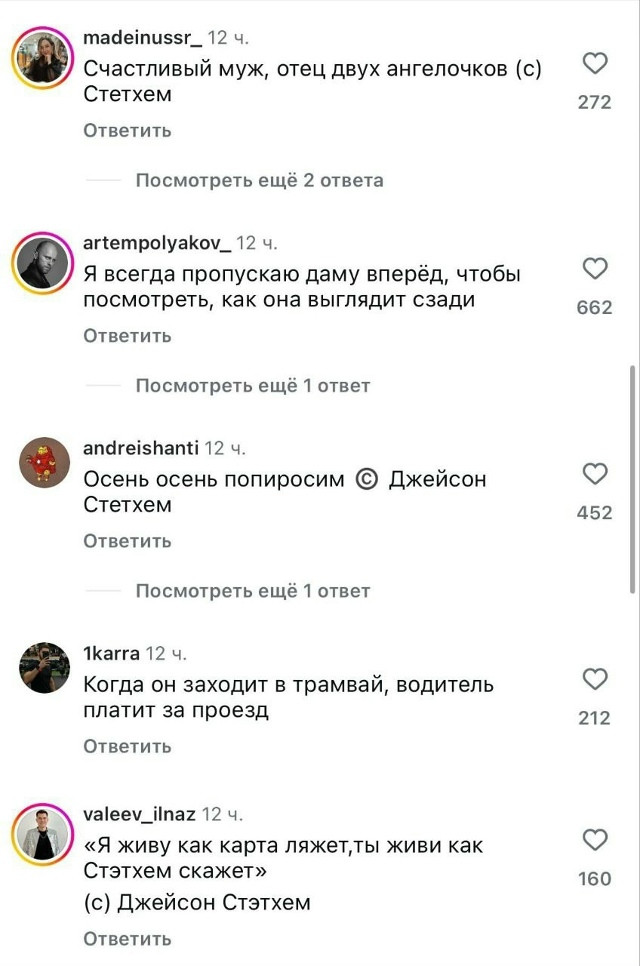View 1 more reply under artempolyakov_

tap(252, 386)
